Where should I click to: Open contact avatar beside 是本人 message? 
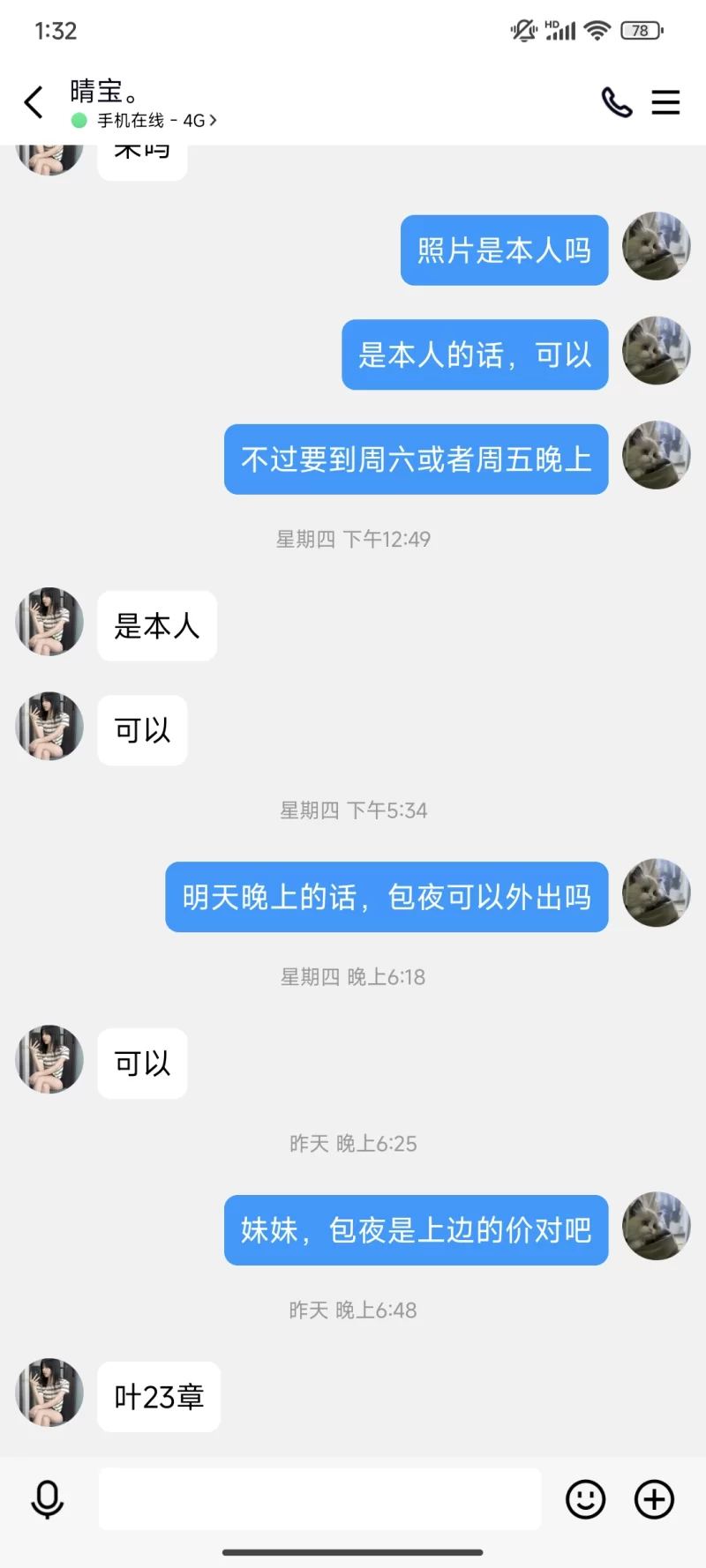coord(49,622)
